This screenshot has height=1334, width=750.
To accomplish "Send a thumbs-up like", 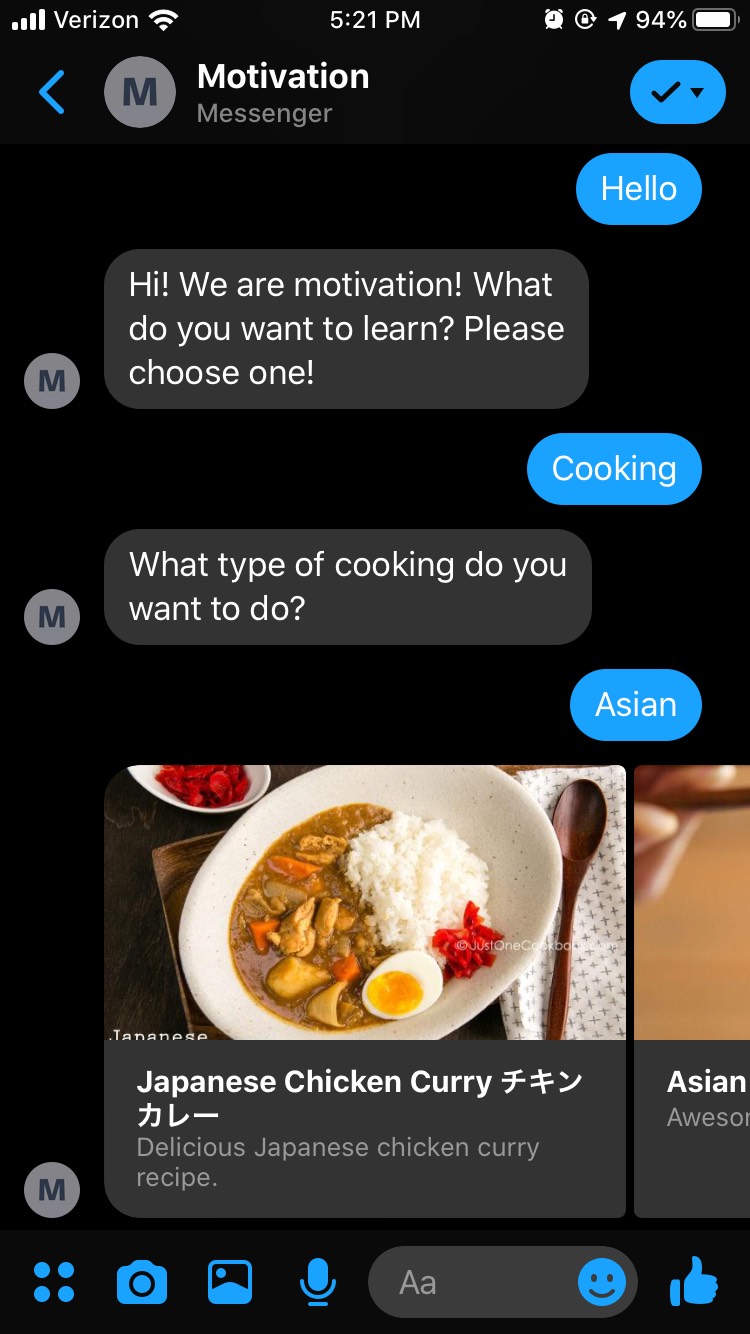I will (x=694, y=1282).
